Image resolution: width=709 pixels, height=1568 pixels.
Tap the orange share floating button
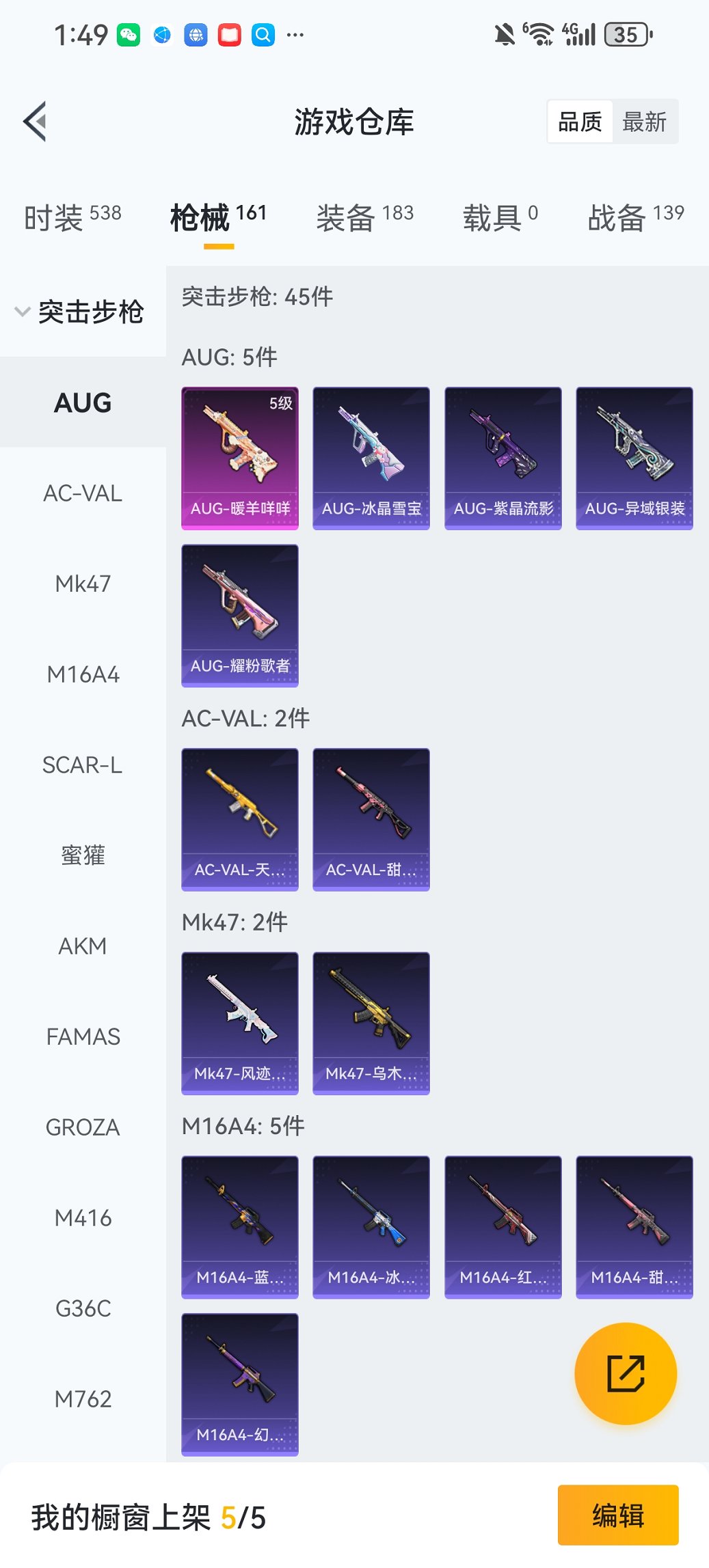626,1373
